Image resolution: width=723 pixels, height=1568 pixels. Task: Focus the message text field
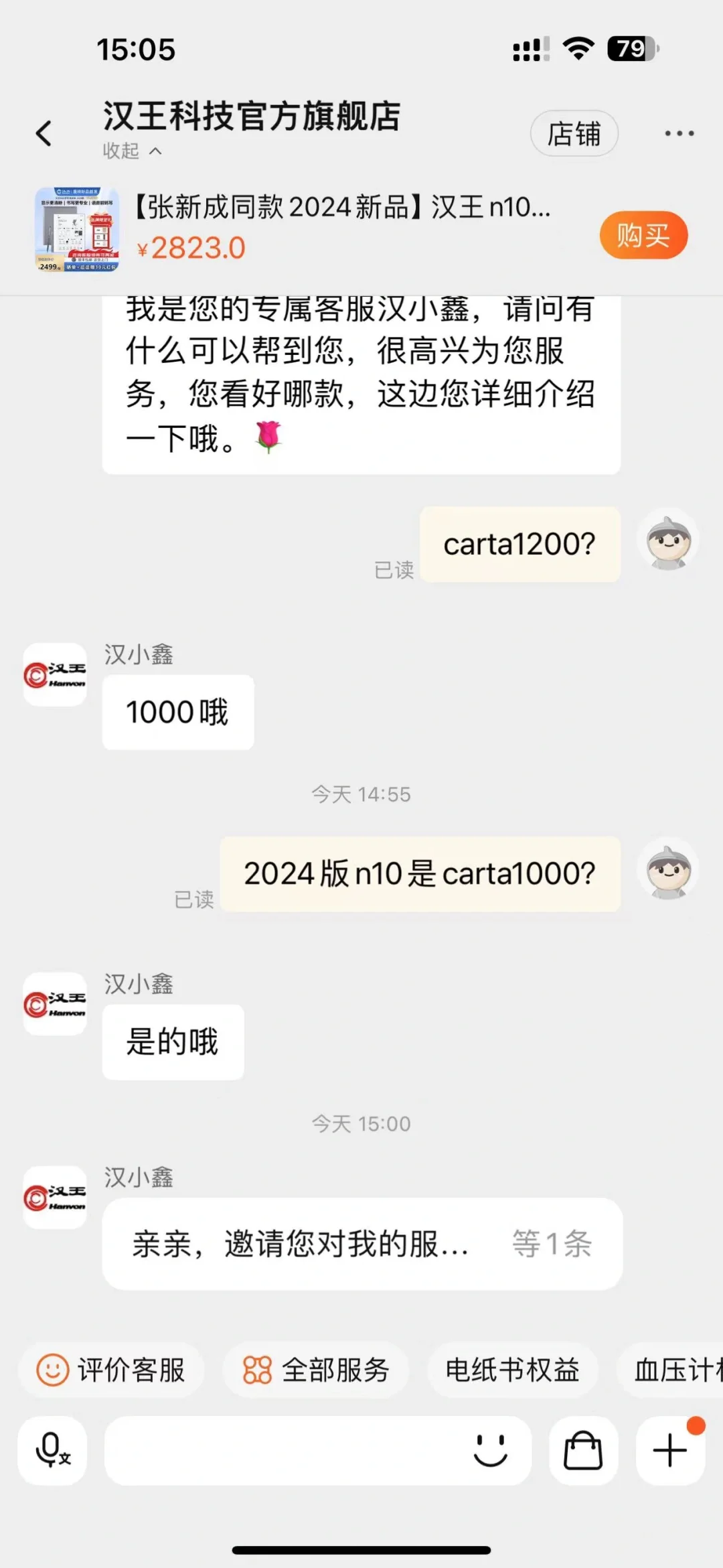tap(281, 1451)
